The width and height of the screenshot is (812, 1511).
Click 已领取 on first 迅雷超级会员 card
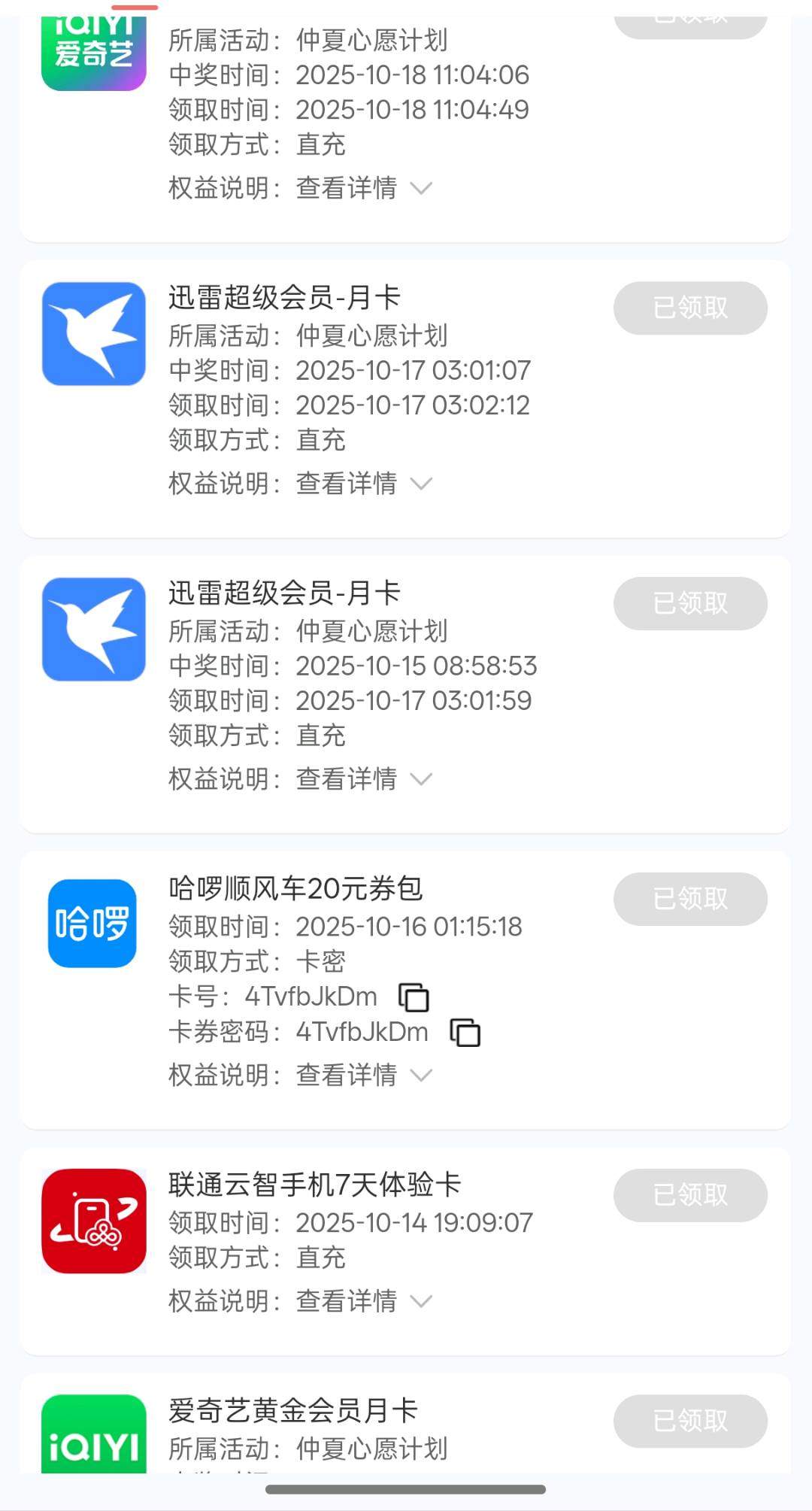[x=689, y=308]
